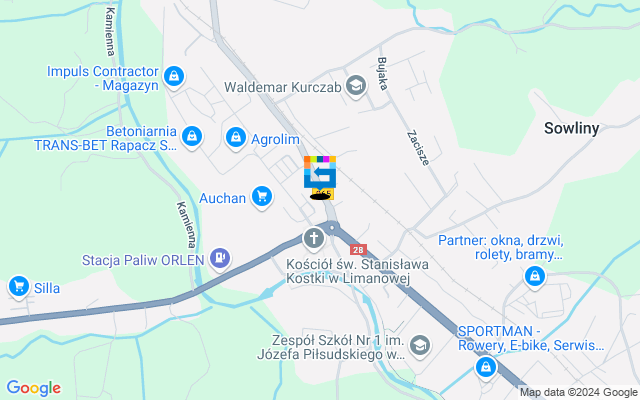Select the Partner okna, drzwi marker

coord(535,276)
